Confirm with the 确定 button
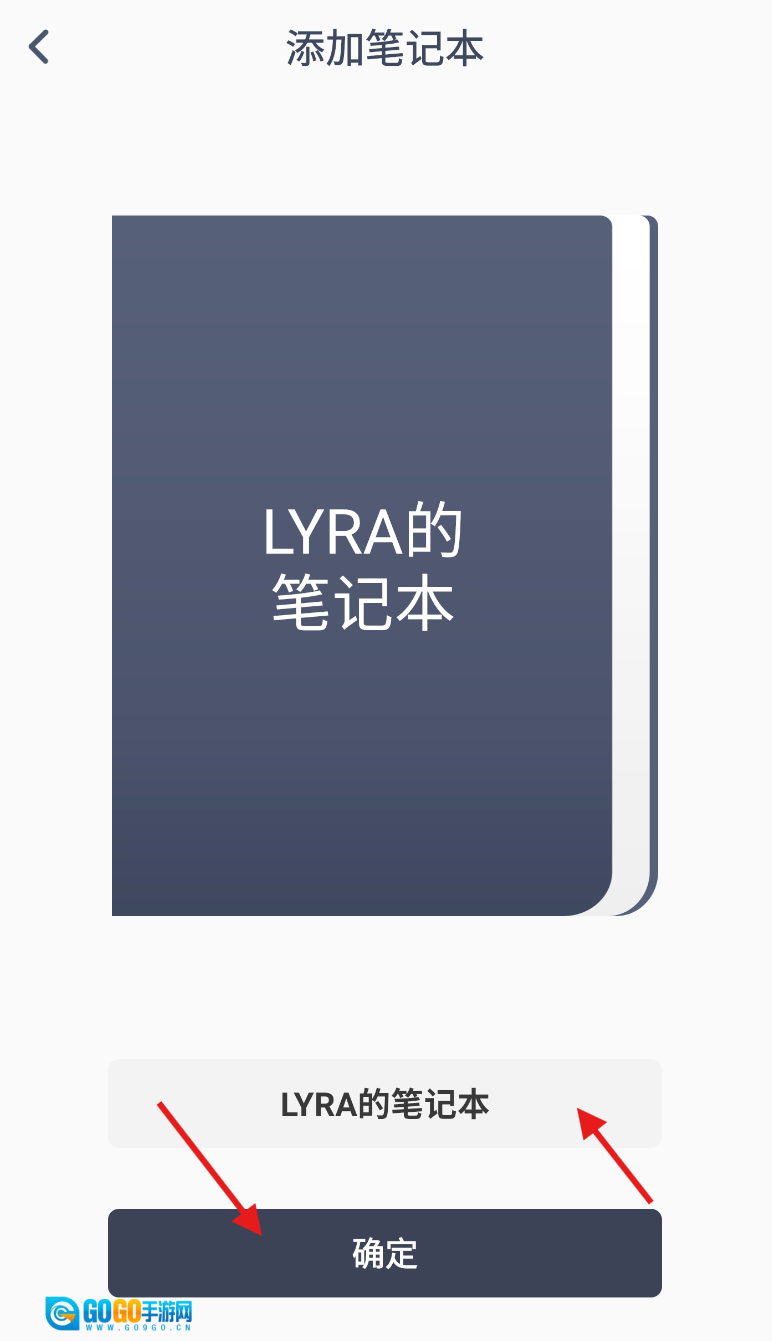 click(385, 1253)
